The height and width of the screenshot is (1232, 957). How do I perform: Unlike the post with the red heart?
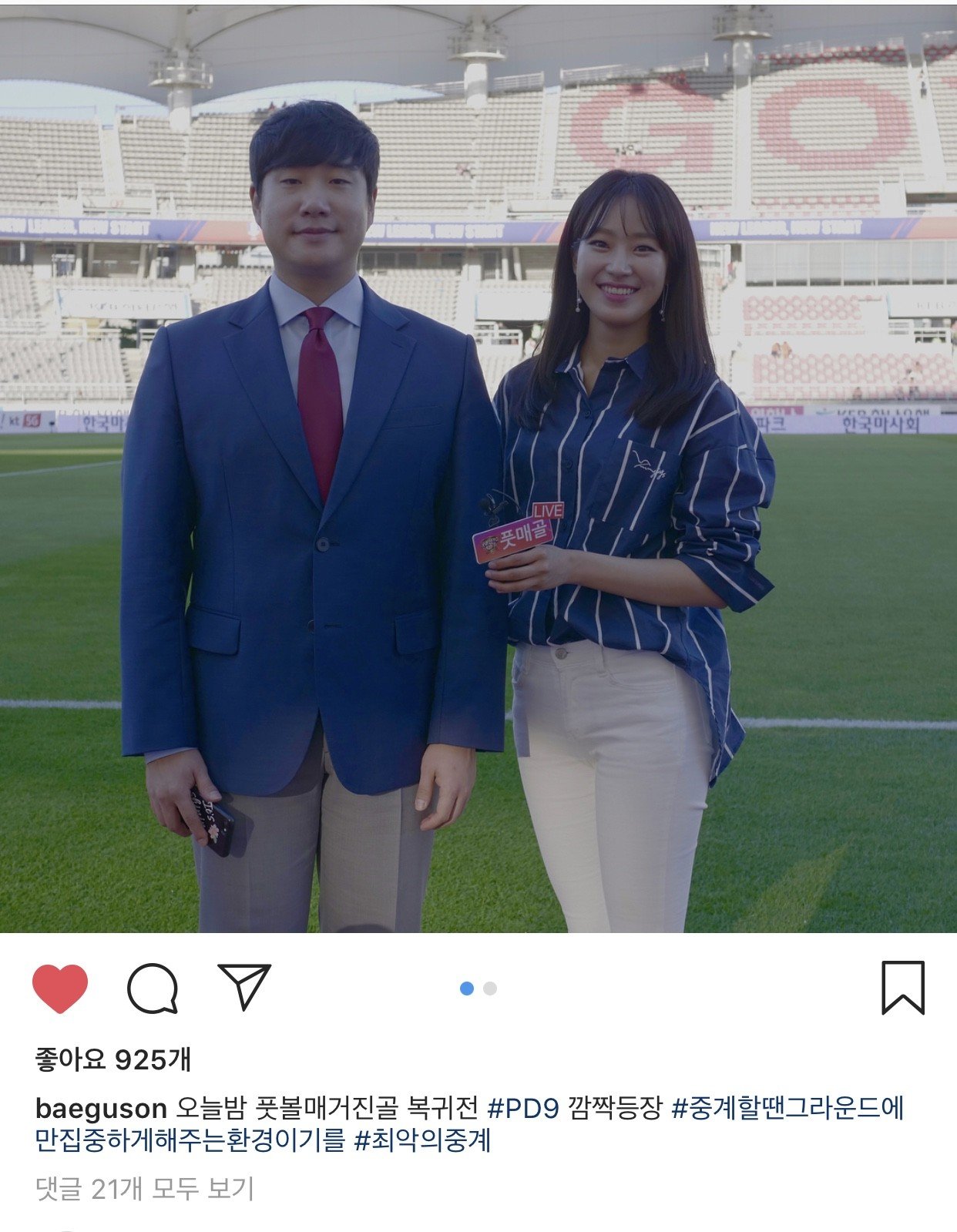coord(60,988)
